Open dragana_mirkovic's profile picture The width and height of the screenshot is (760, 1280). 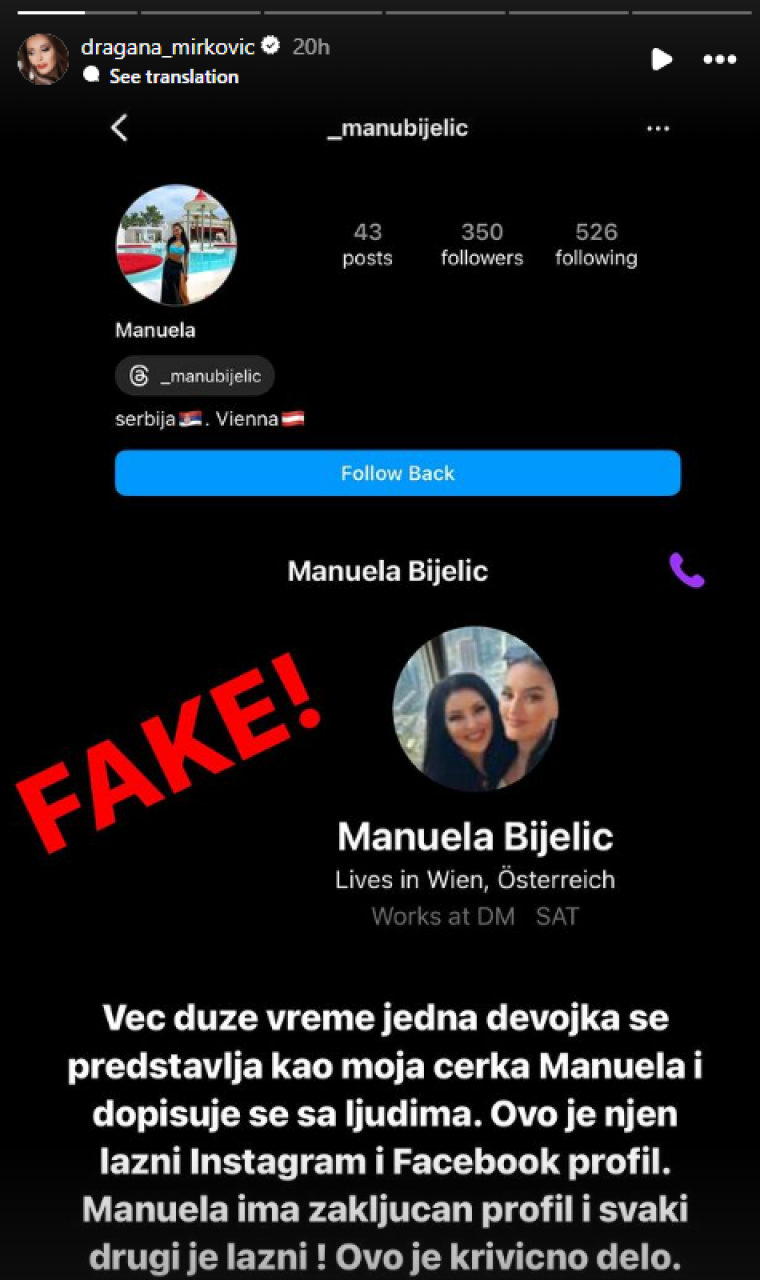(x=43, y=59)
